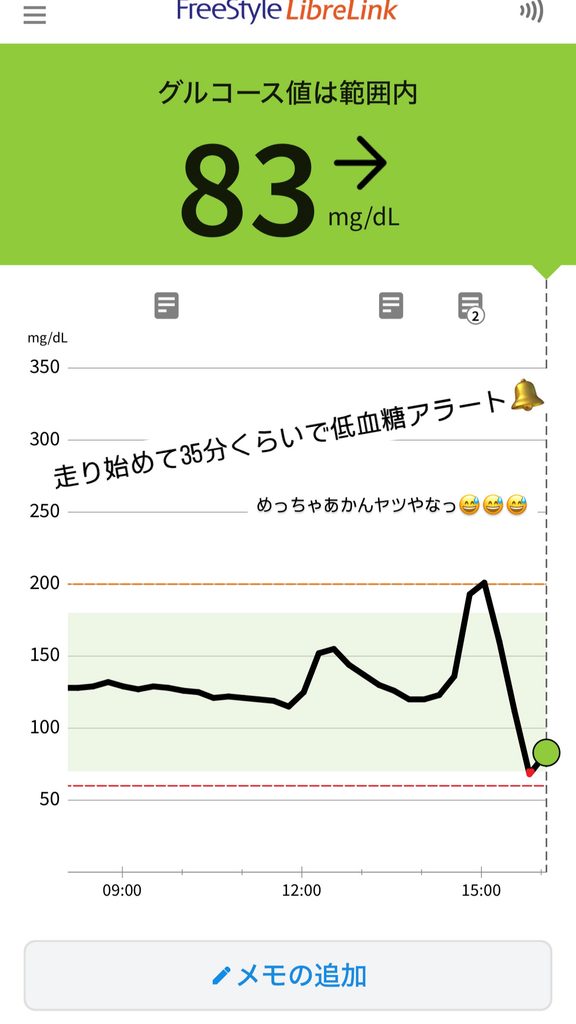The width and height of the screenshot is (576, 1024).
Task: Open the hamburger menu drawer
Action: (35, 15)
